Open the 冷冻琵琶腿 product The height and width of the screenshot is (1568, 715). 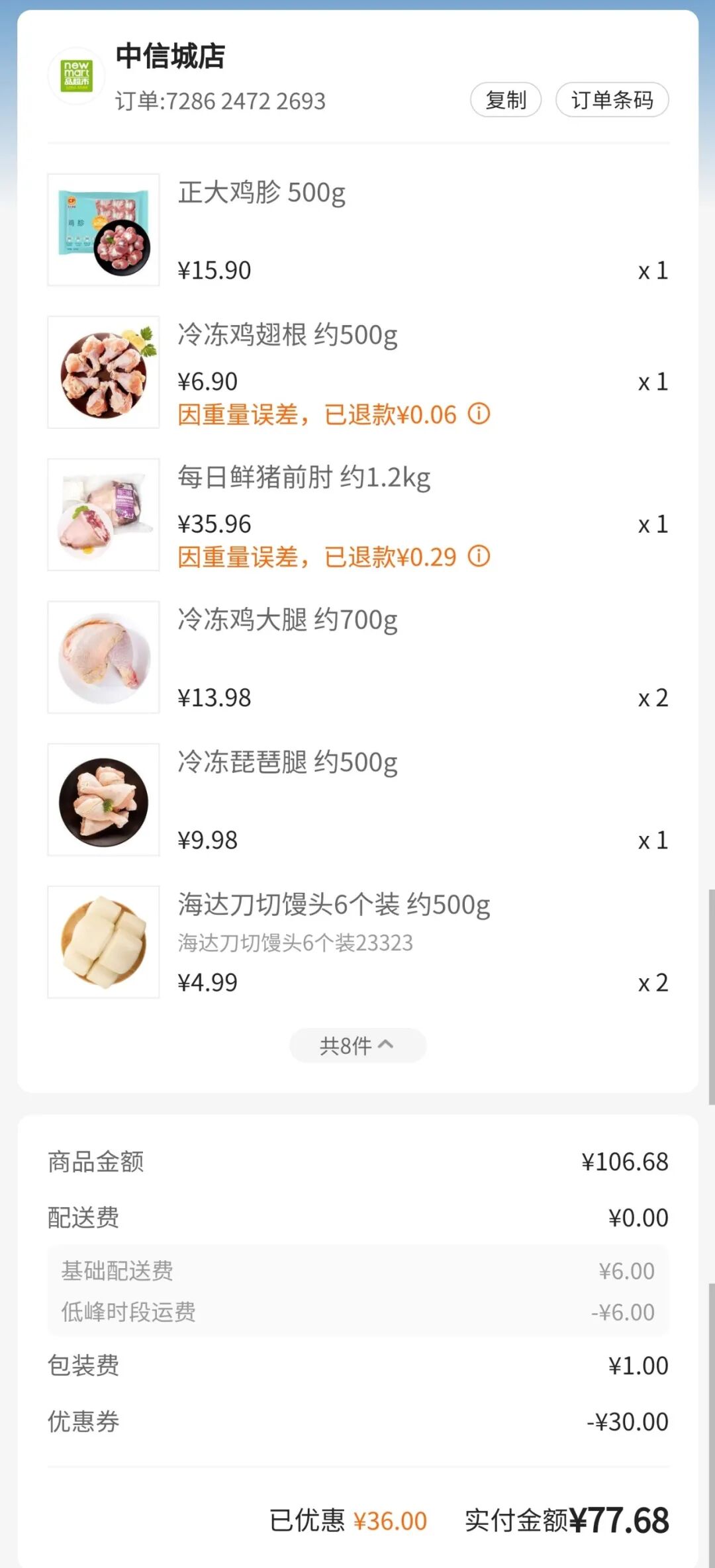[287, 762]
